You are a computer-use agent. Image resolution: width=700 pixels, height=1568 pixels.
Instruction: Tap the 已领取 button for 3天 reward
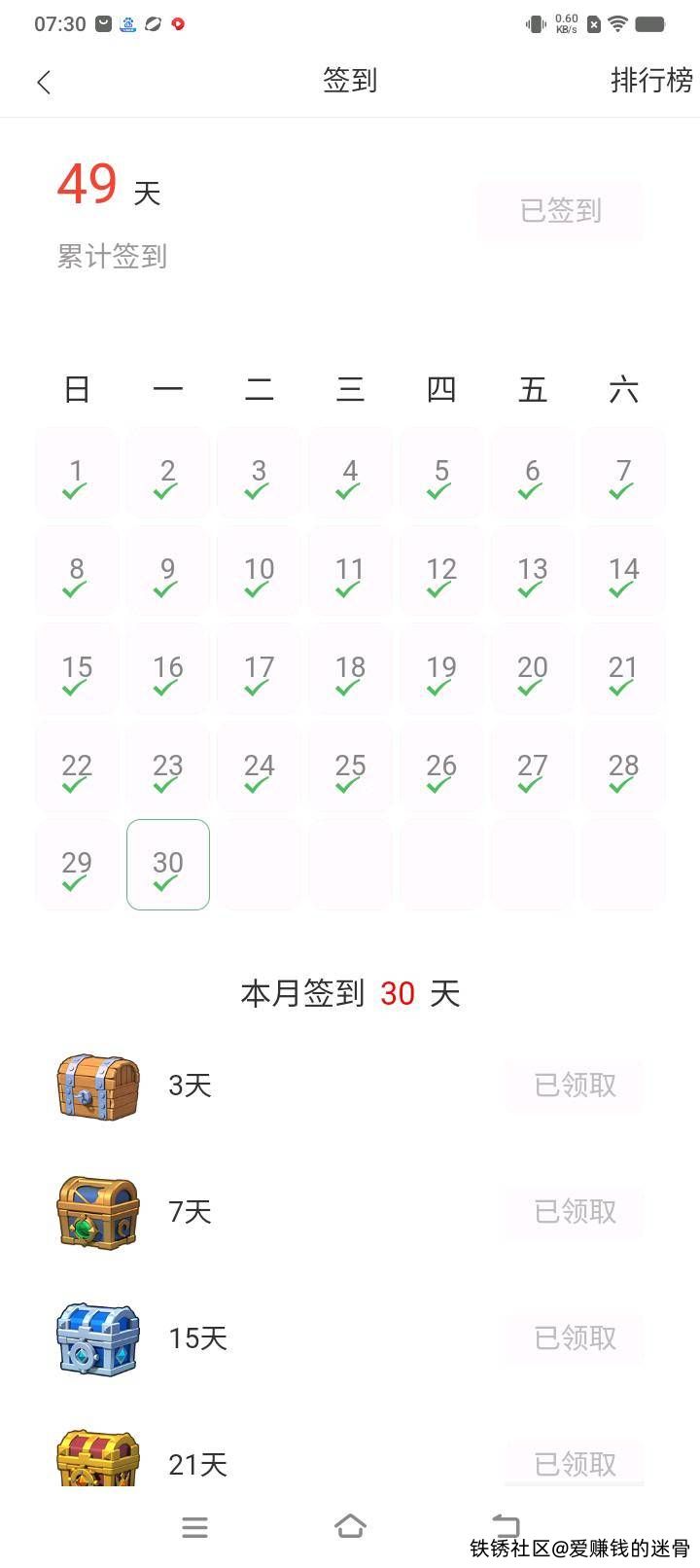(575, 1085)
